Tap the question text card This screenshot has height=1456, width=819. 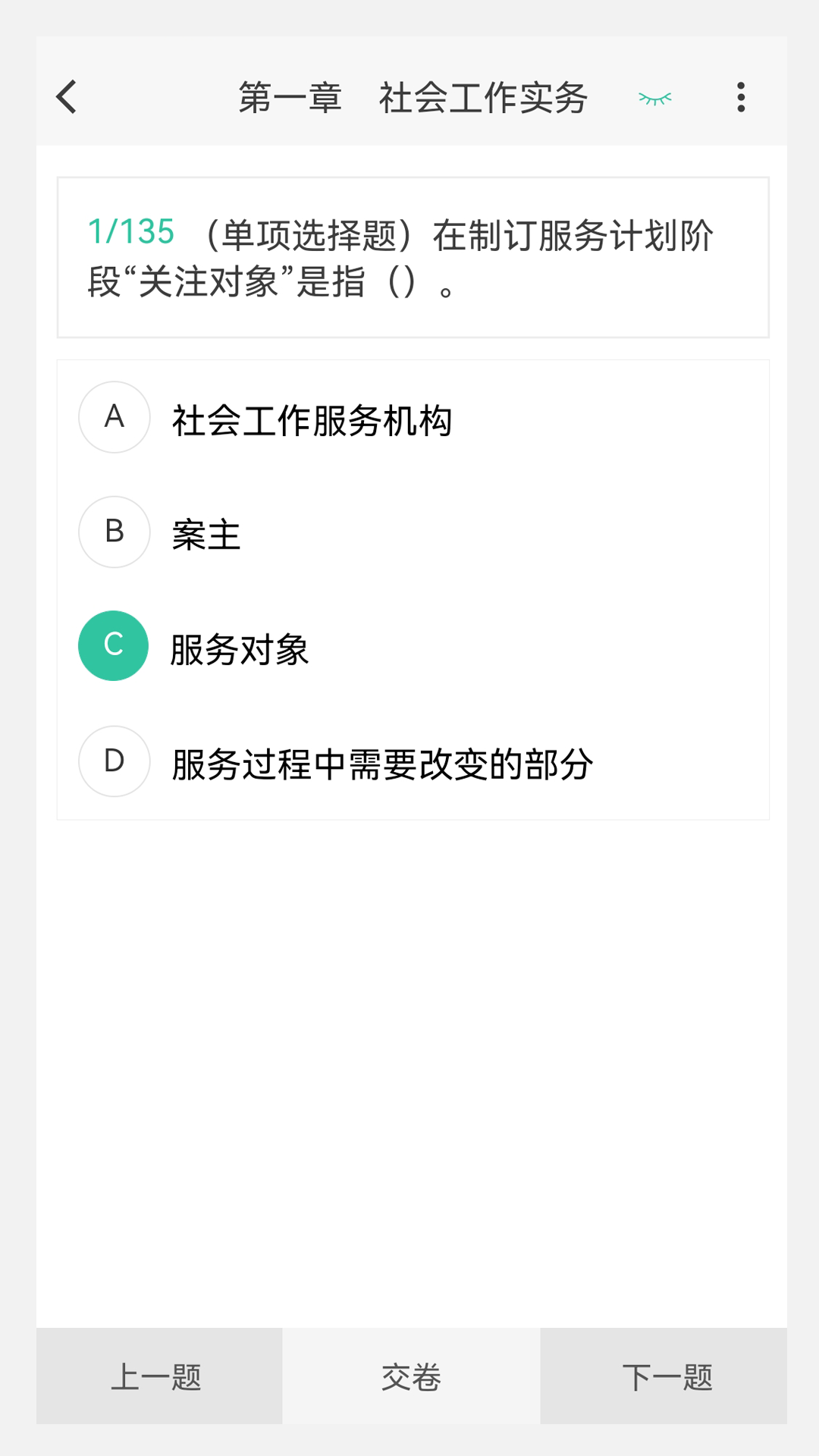[413, 258]
